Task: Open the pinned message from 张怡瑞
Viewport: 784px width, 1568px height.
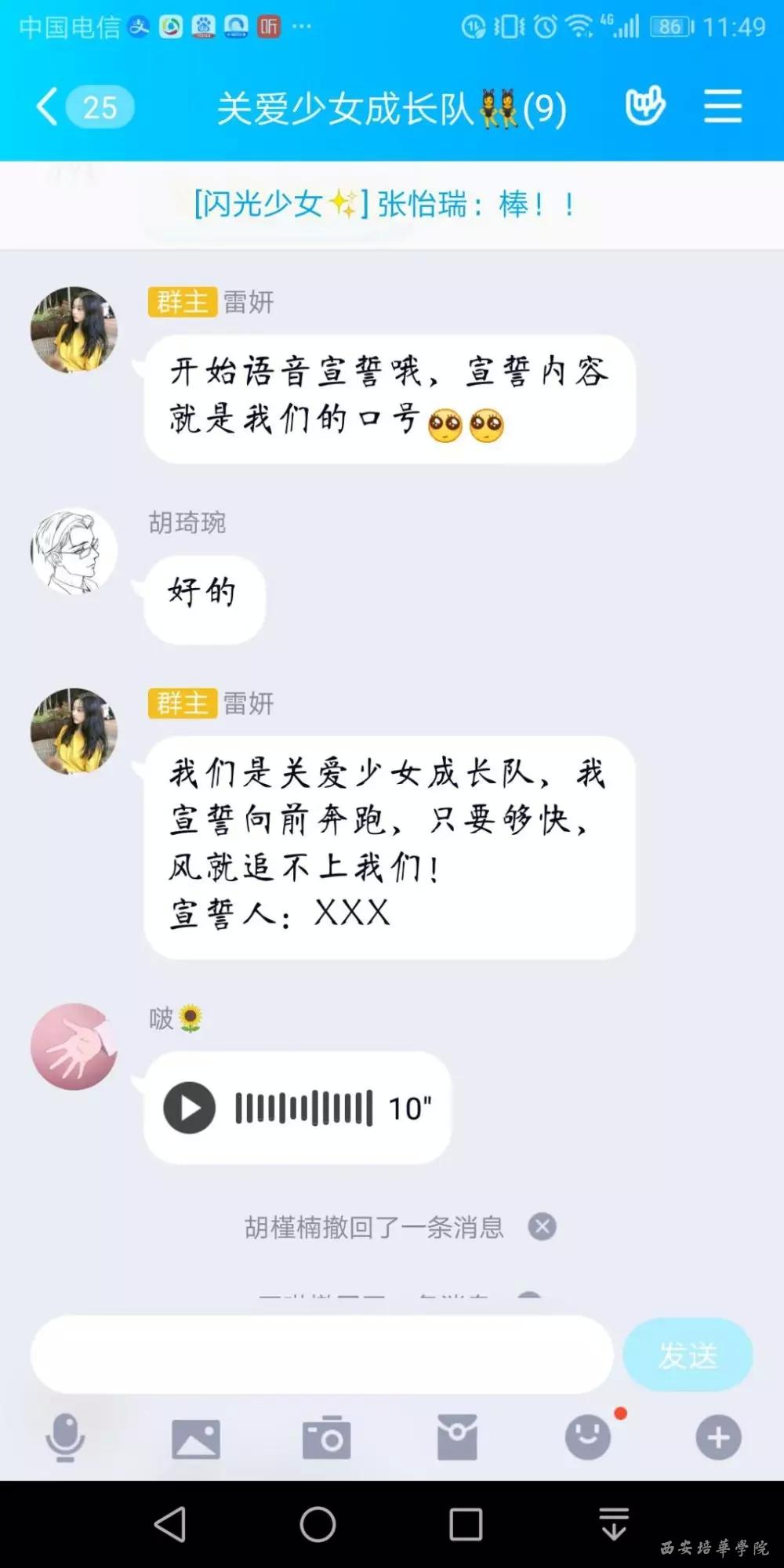Action: point(384,205)
